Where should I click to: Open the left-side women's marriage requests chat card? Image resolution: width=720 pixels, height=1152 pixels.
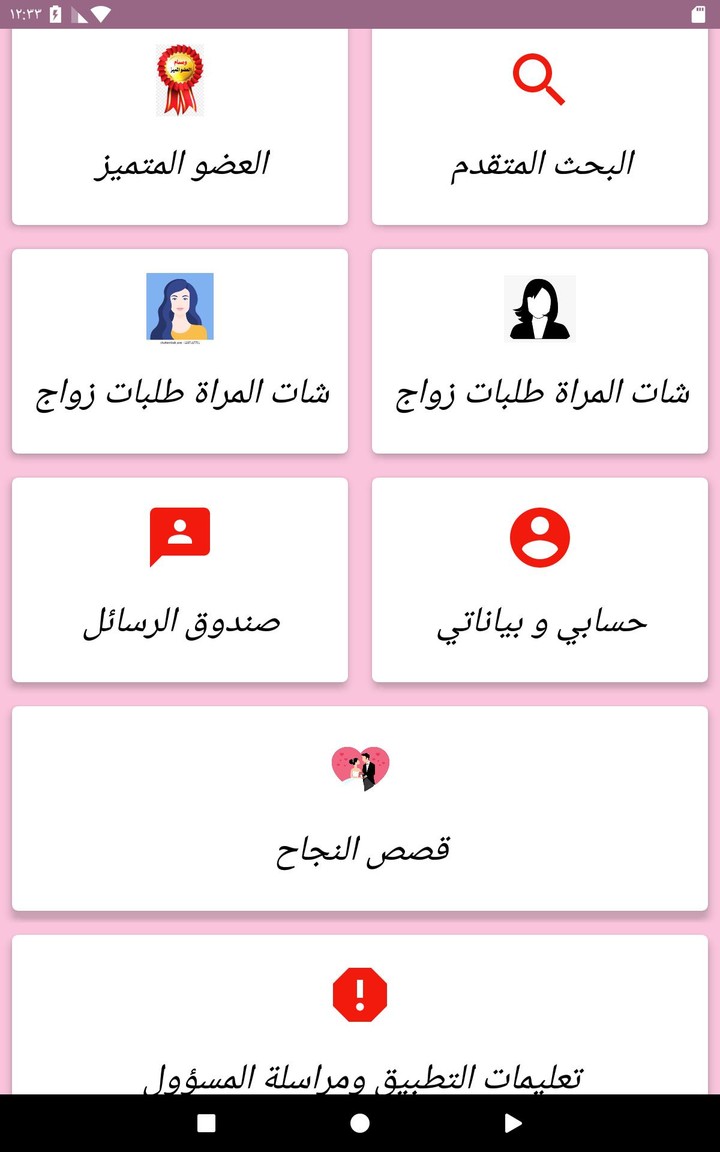(x=180, y=350)
